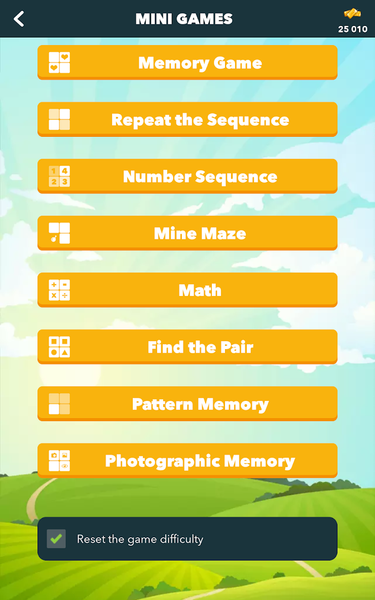Start Find the Pair
Screen dimensions: 375x600
(x=188, y=347)
